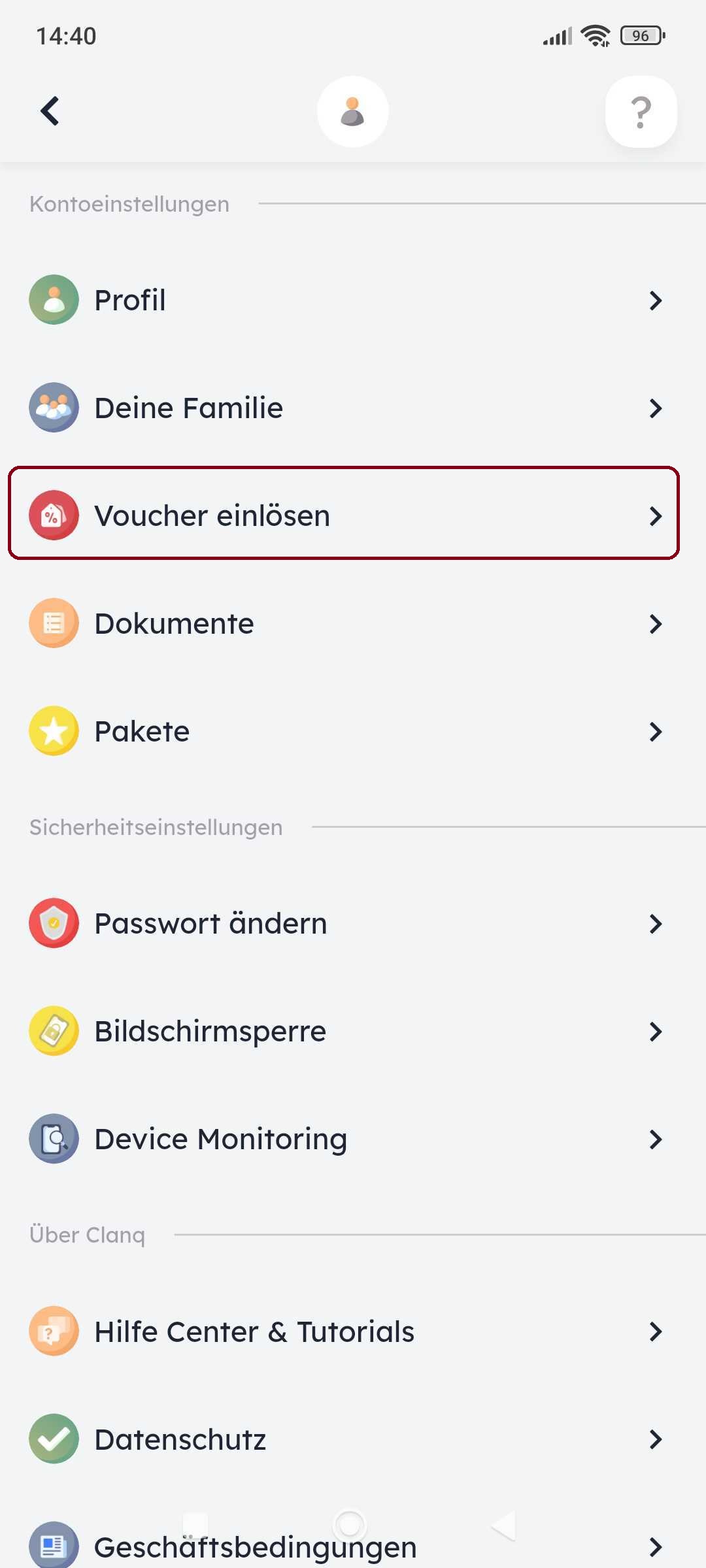This screenshot has height=1568, width=706.
Task: Open the Datenschutz row
Action: [x=353, y=1439]
